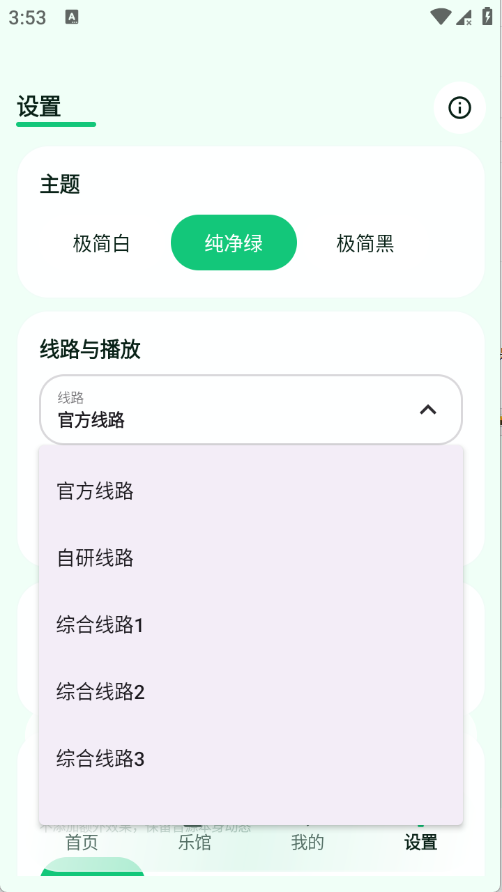Viewport: 502px width, 892px height.
Task: Select the 极简白 theme
Action: [x=102, y=243]
